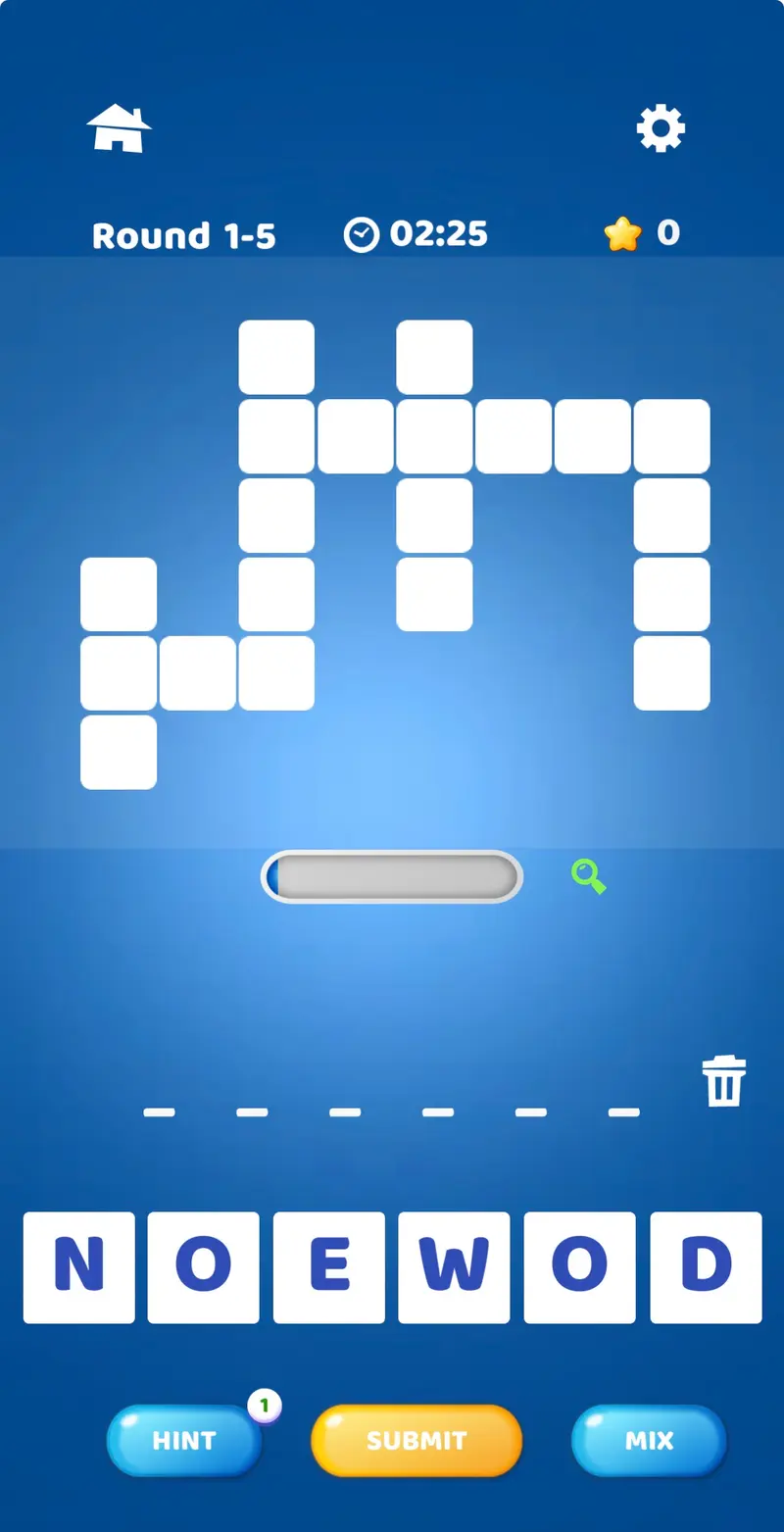
Task: Go to the home screen icon
Action: click(x=119, y=128)
